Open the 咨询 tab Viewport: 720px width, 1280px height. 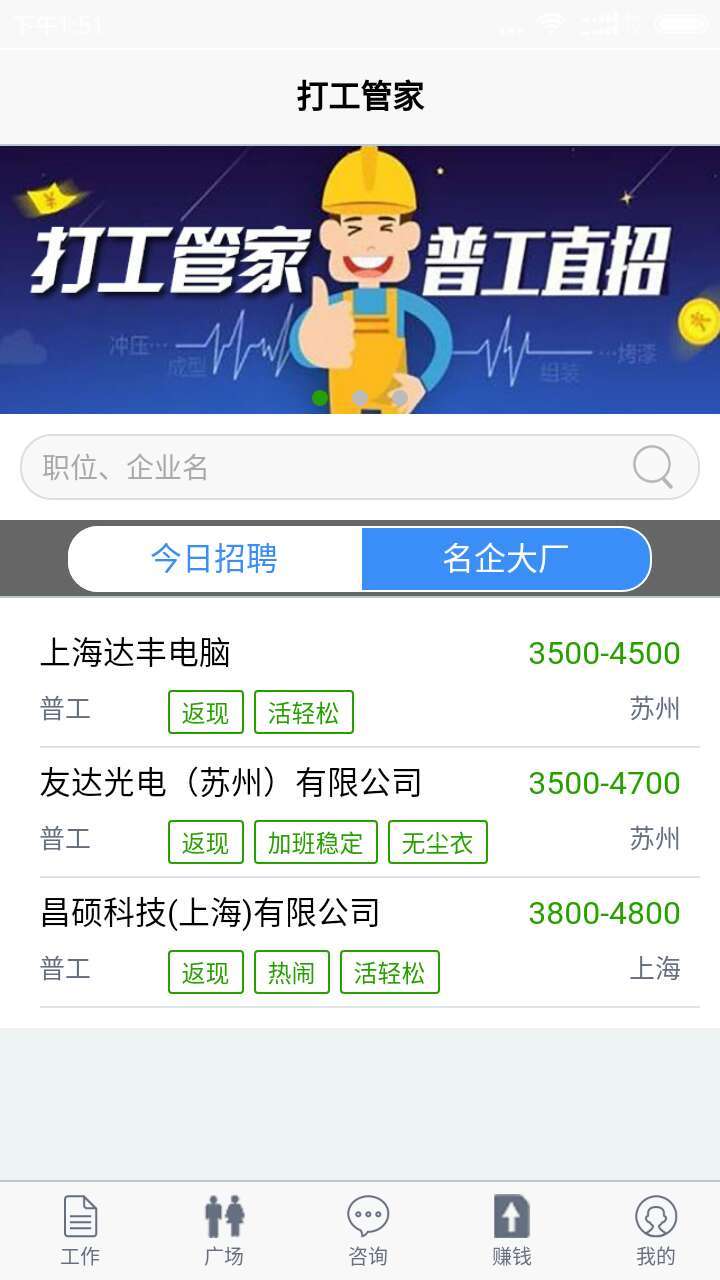[x=368, y=1230]
